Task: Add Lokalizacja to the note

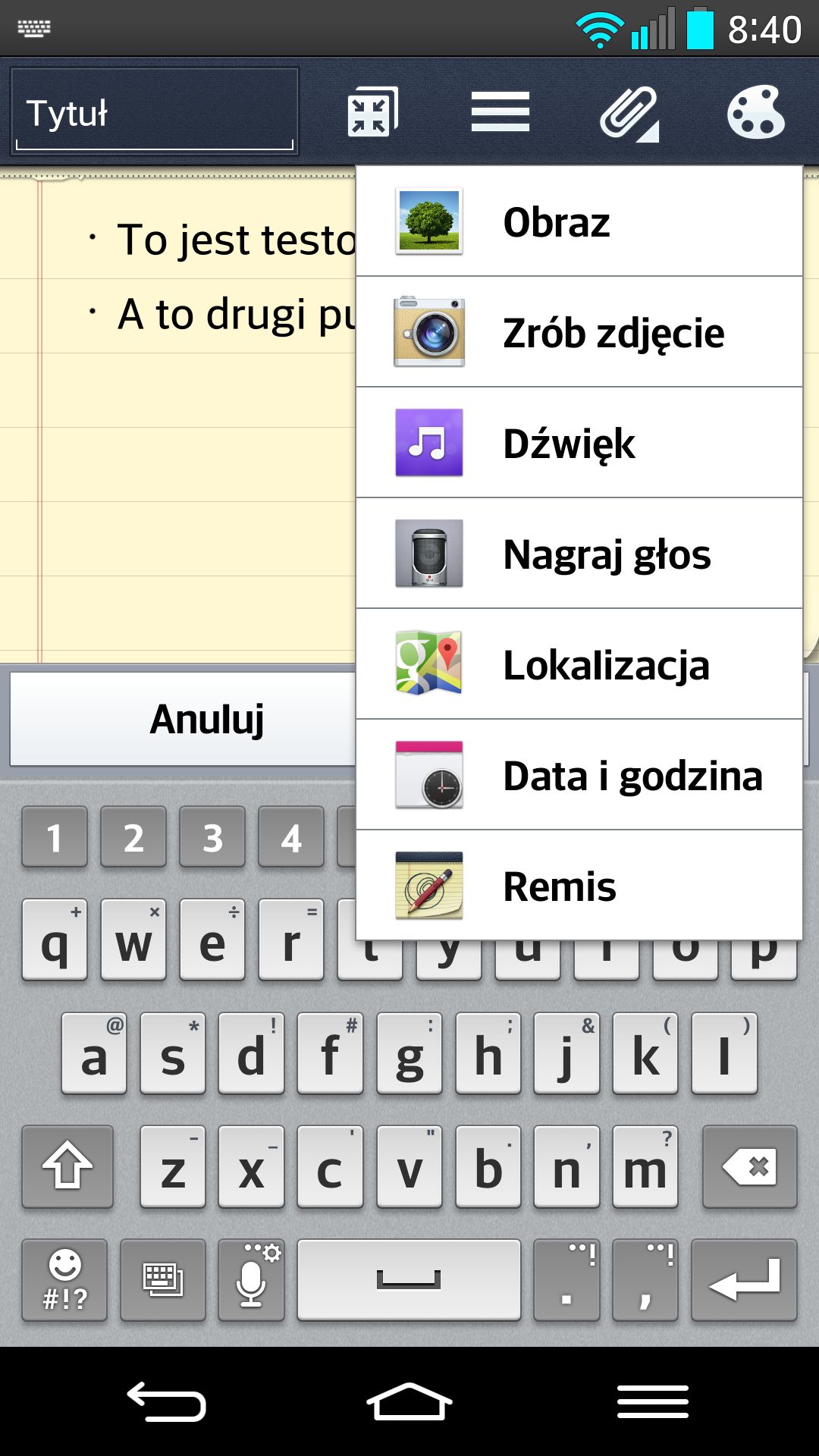Action: pyautogui.click(x=579, y=665)
